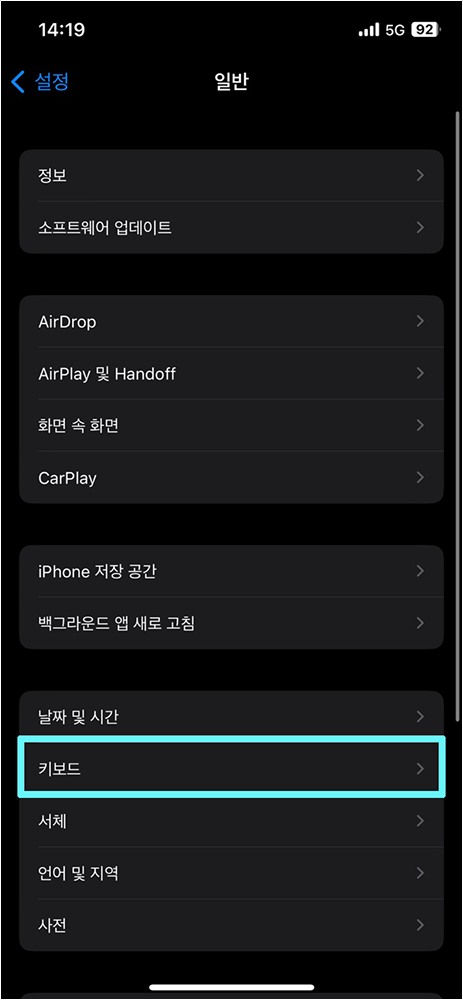The image size is (463, 1000).
Task: Open 화면 속 화면 settings
Action: 232,426
